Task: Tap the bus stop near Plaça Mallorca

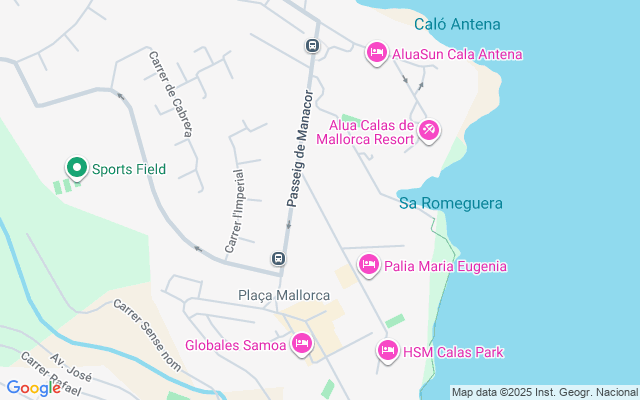Action: pyautogui.click(x=277, y=259)
